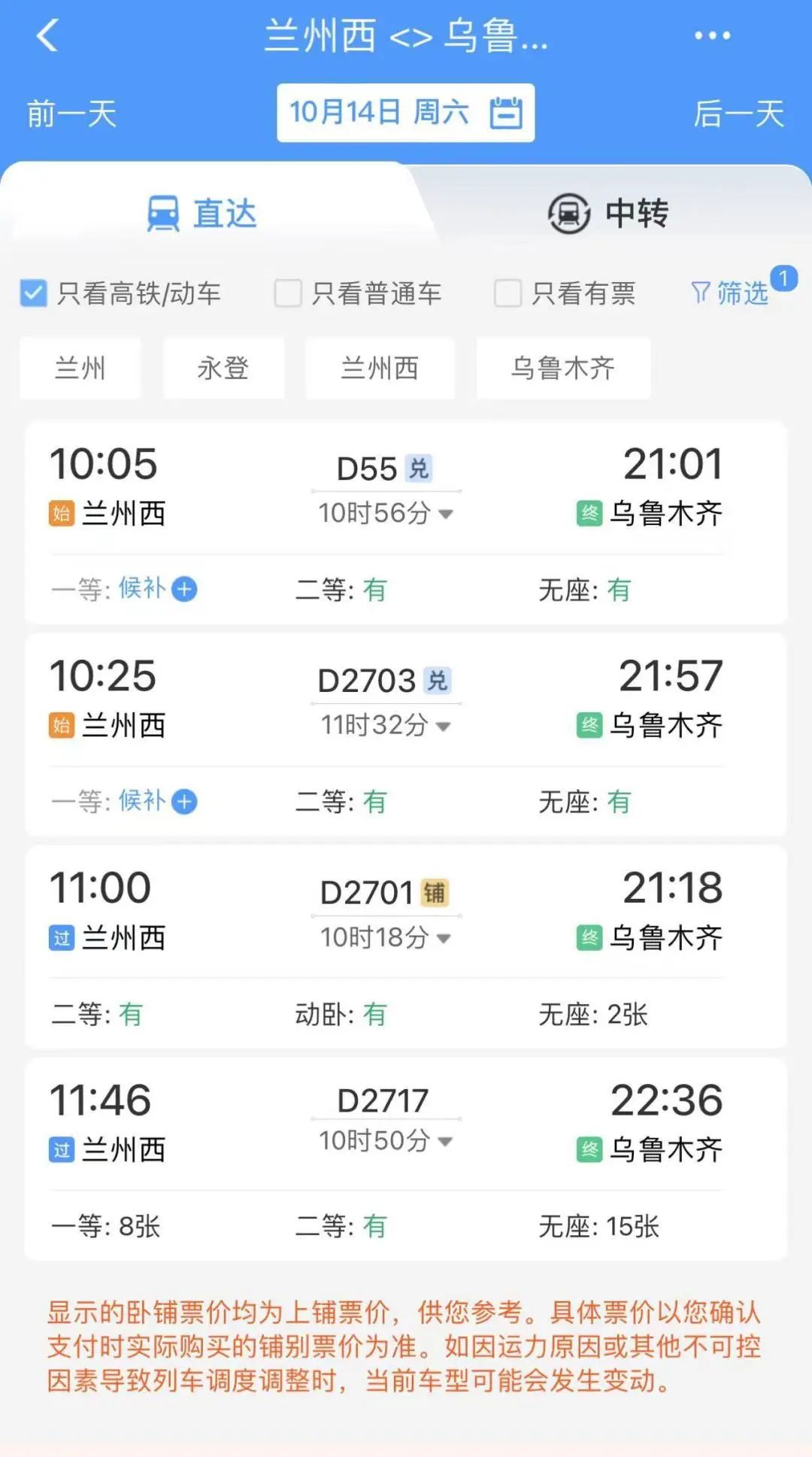The width and height of the screenshot is (812, 1457).
Task: Tap the 兰州西 station chip
Action: (x=379, y=369)
